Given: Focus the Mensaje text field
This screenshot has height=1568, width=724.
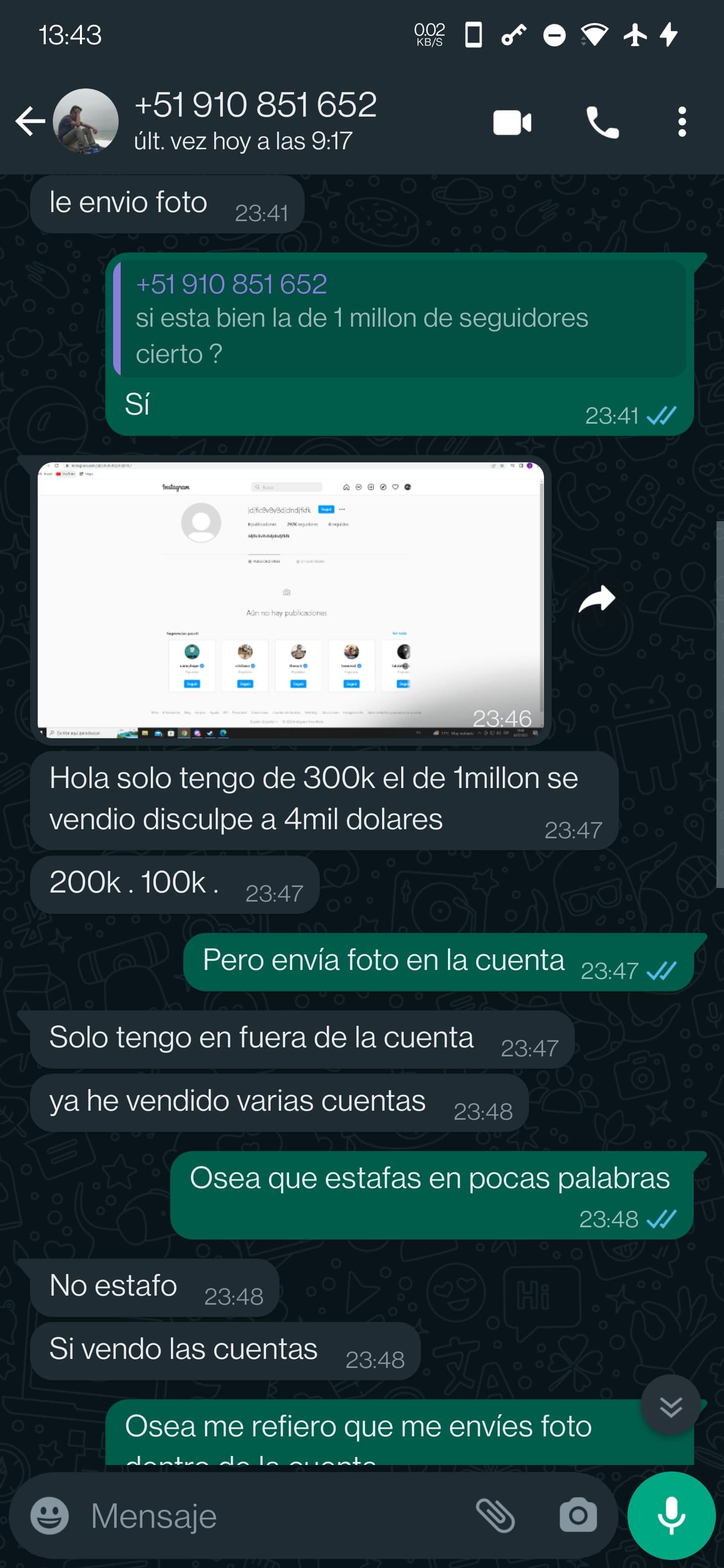Looking at the screenshot, I should [274, 1515].
